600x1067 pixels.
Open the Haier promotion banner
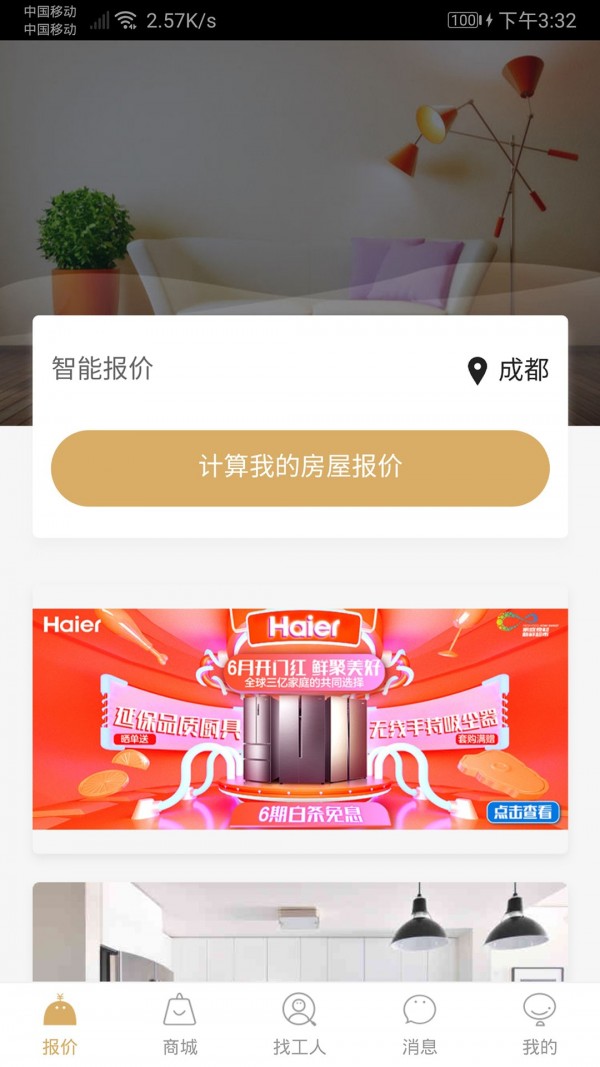[300, 718]
